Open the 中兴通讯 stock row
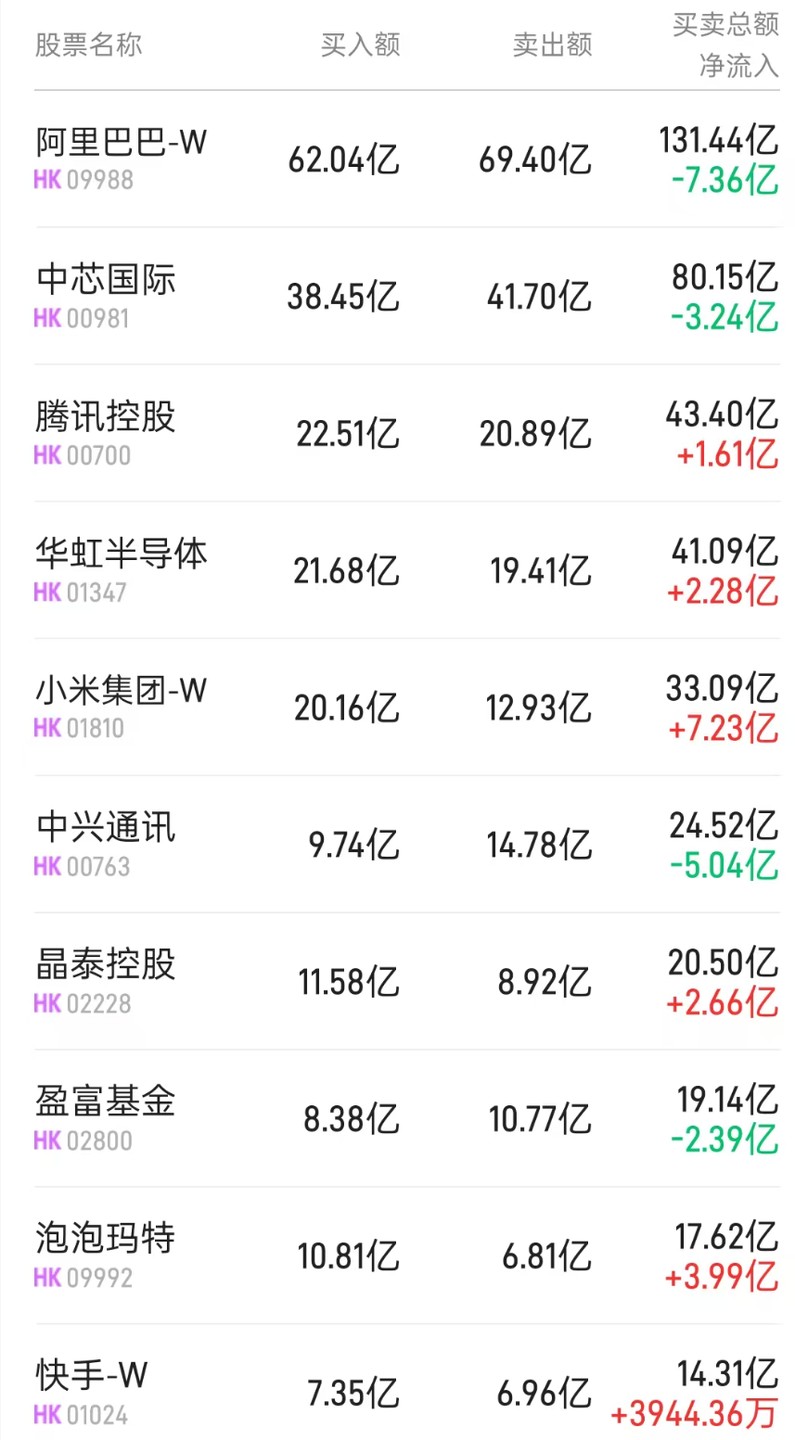Viewport: 795px width, 1440px height. click(x=105, y=829)
